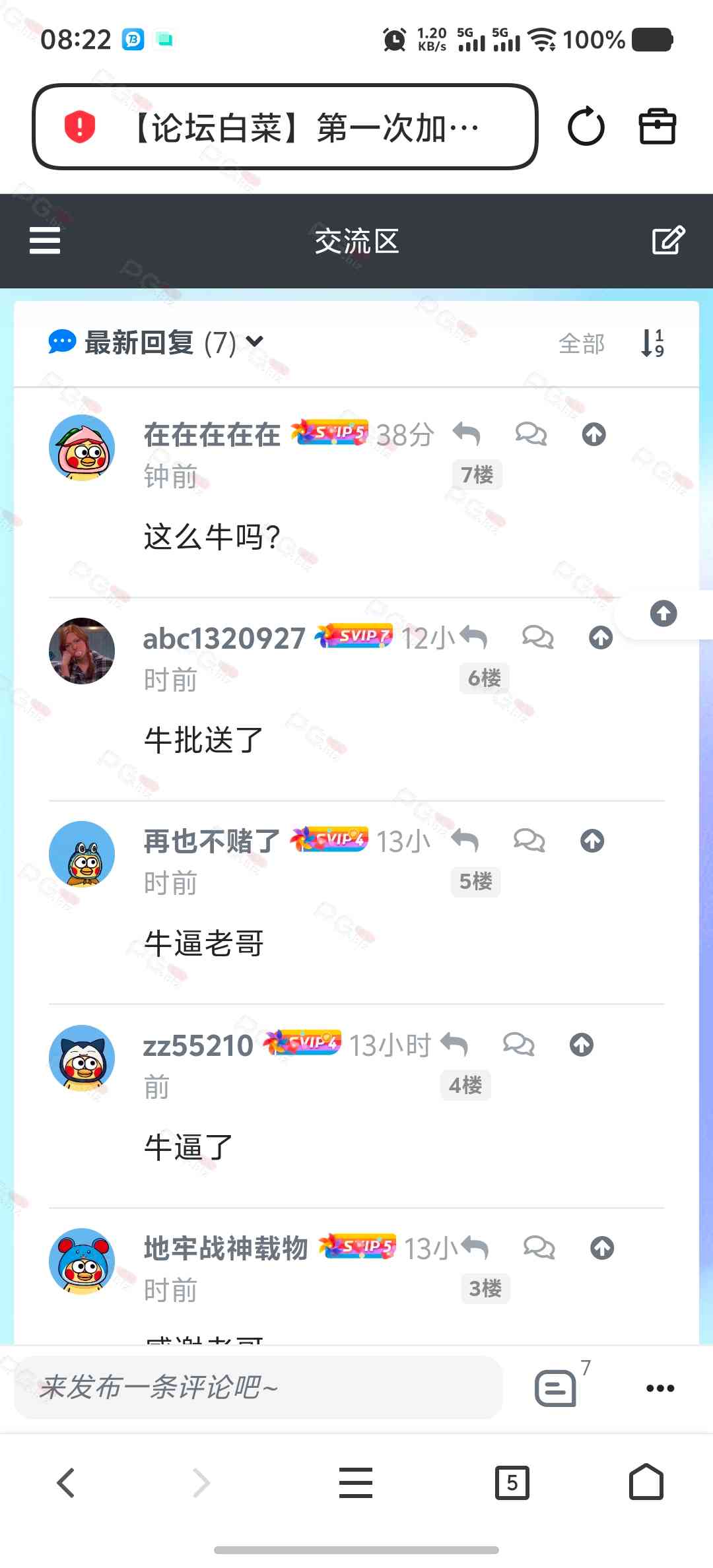Upvote the comment by abc1320927
The image size is (713, 1568).
pos(601,637)
